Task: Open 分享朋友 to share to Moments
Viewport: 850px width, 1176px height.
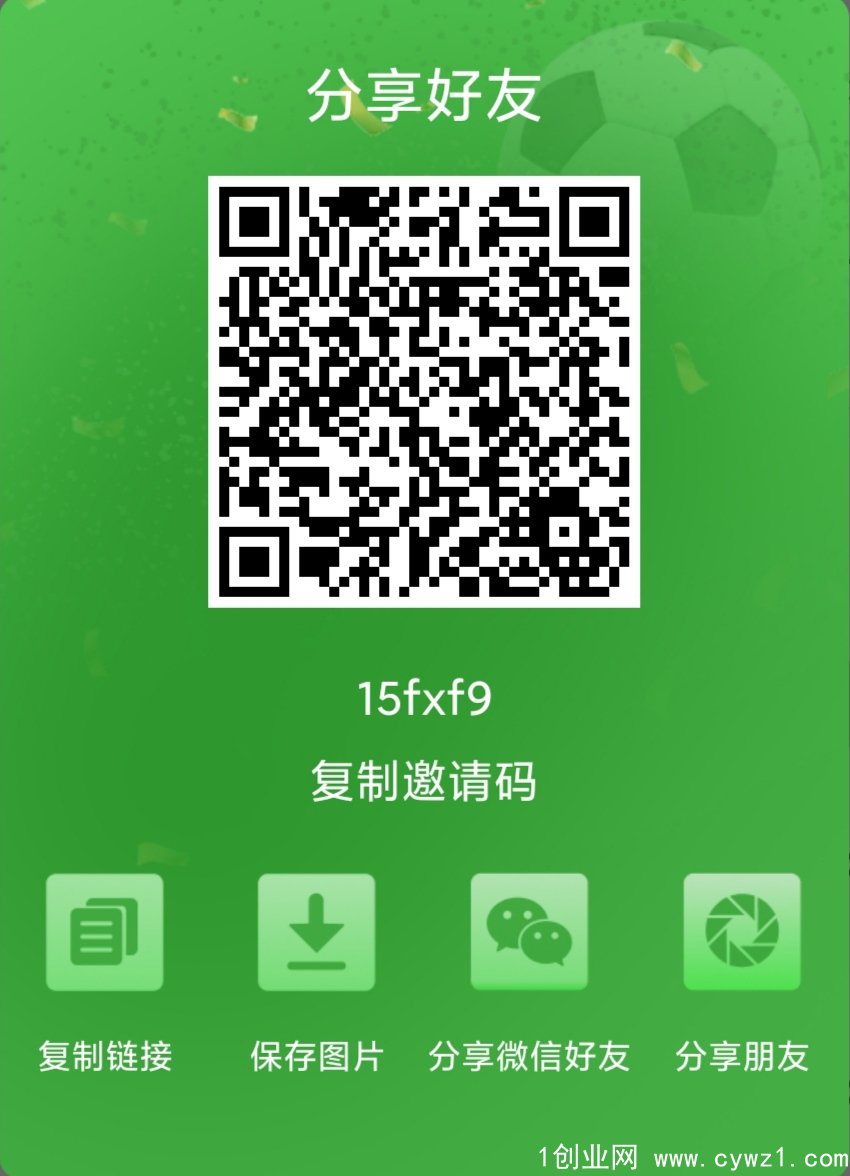Action: pos(741,932)
